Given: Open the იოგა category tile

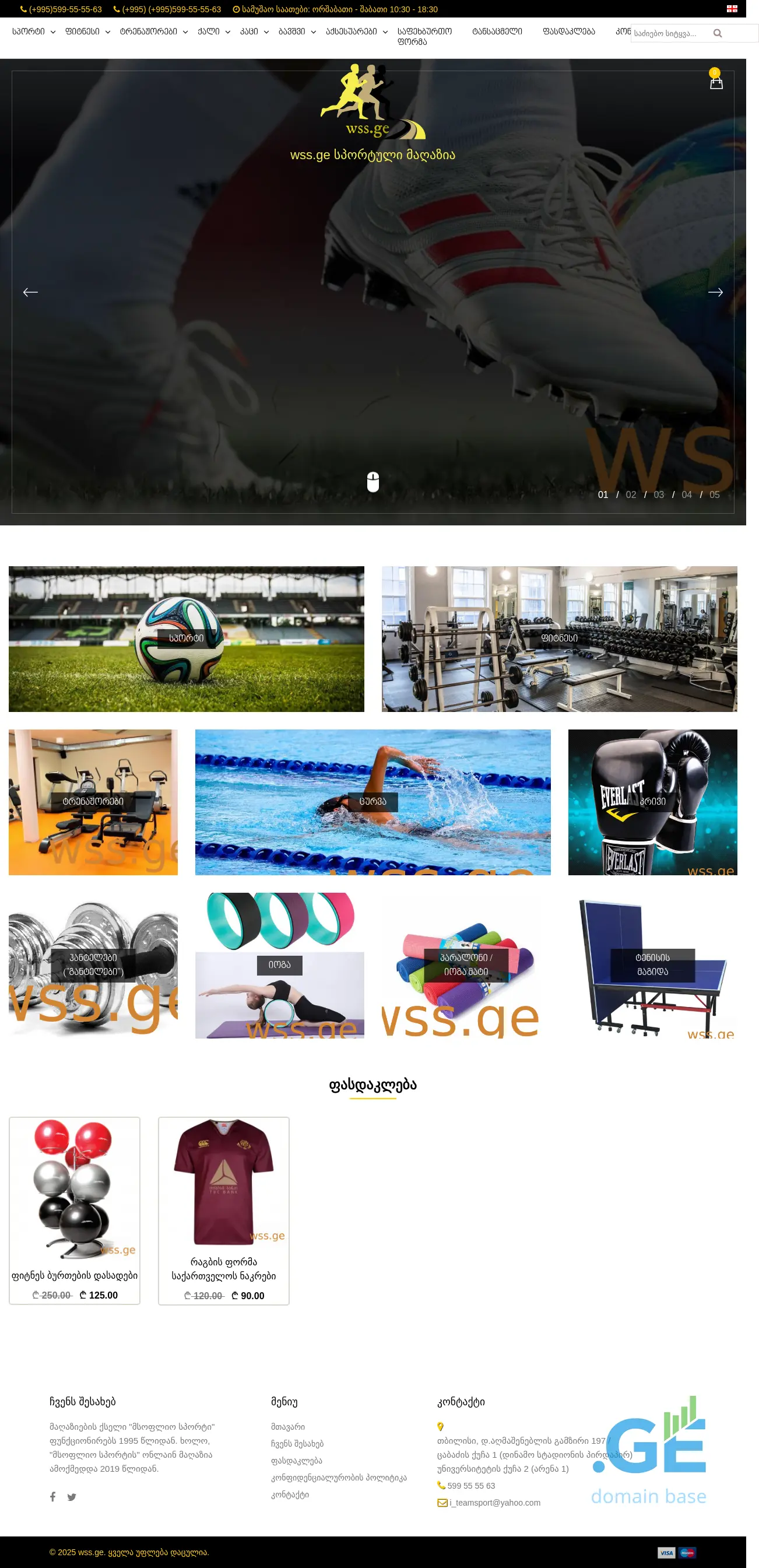Looking at the screenshot, I should [279, 965].
